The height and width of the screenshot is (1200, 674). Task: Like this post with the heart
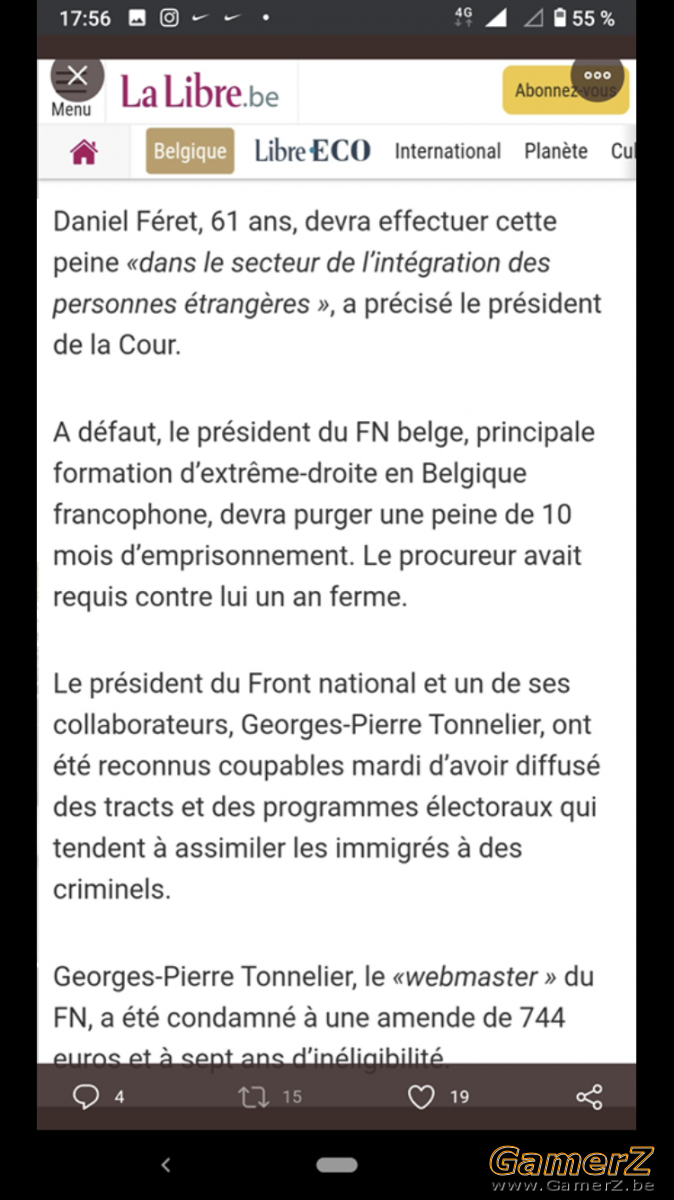coord(421,1097)
